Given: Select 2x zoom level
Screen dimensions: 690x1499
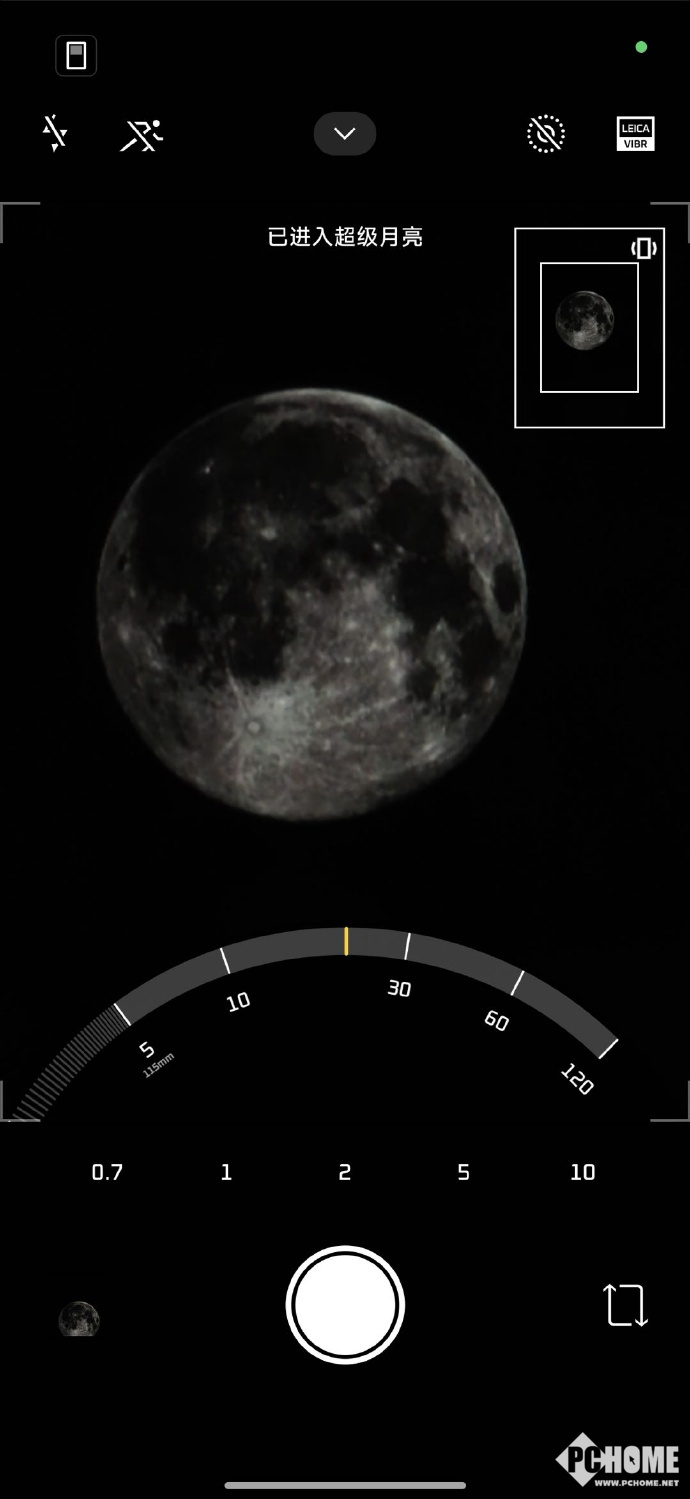Looking at the screenshot, I should 345,1172.
